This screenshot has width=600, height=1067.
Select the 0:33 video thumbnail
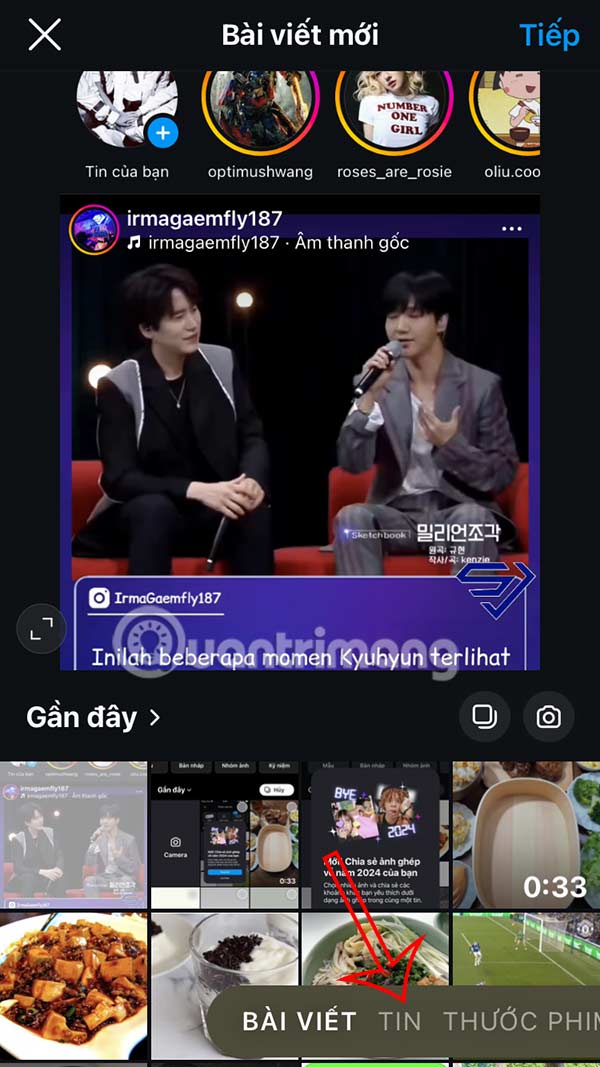click(527, 835)
